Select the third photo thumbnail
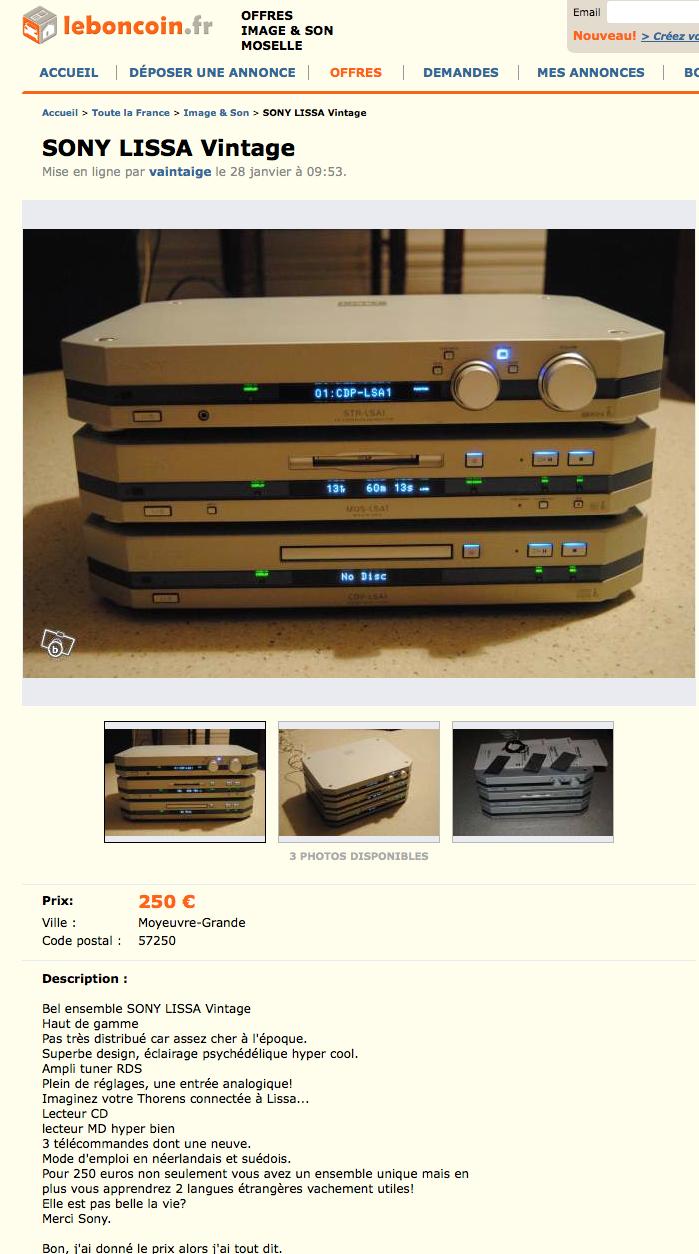Viewport: 699px width, 1254px height. click(x=533, y=782)
